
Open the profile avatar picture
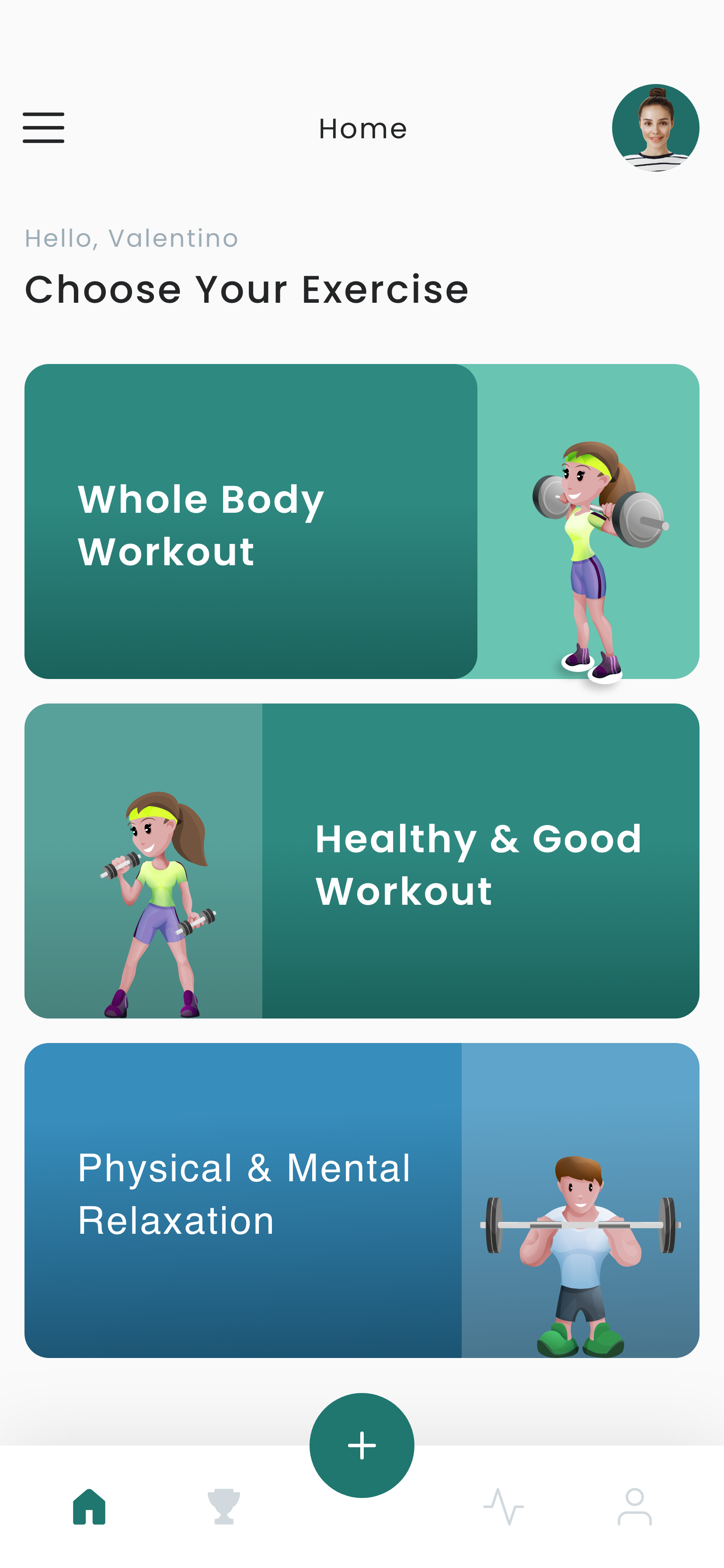(x=655, y=128)
